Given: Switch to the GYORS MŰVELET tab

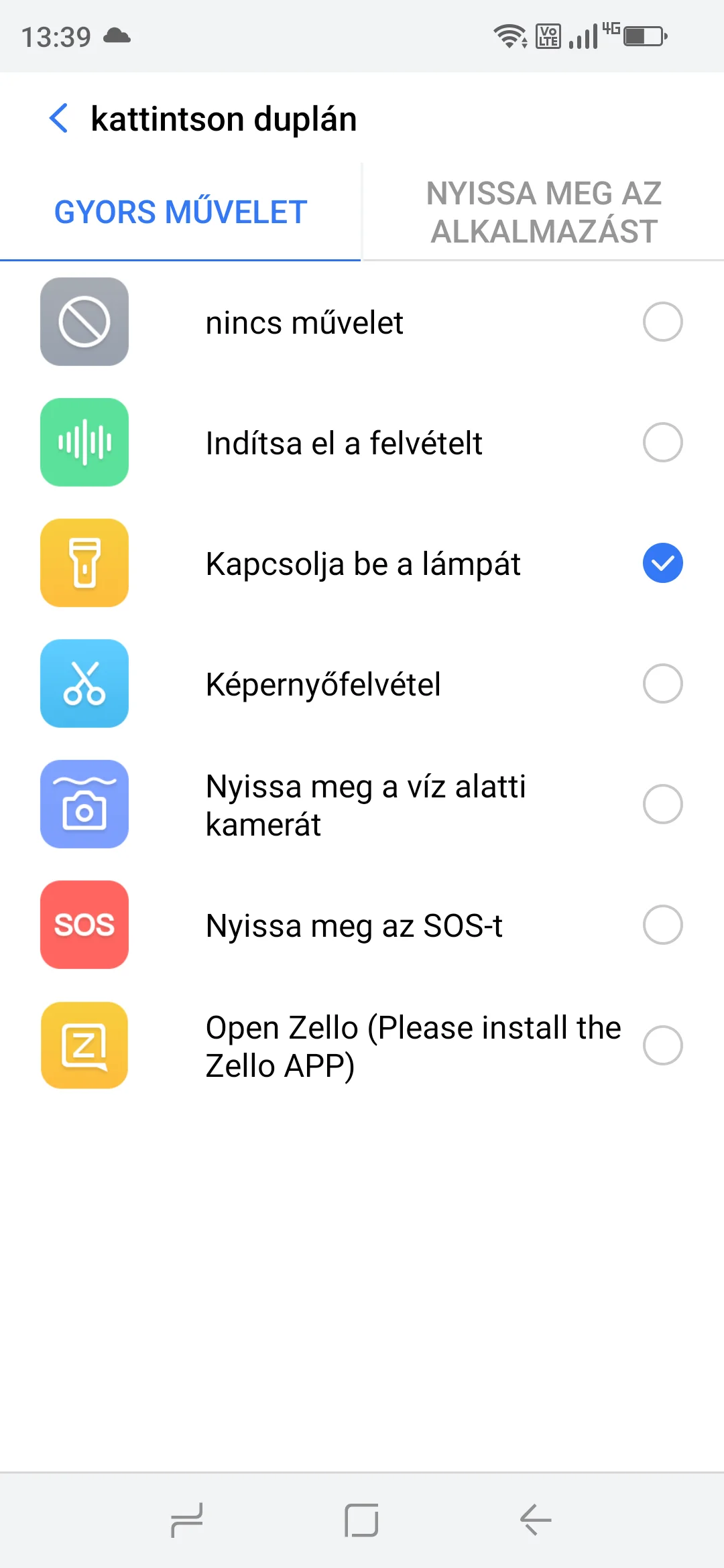Looking at the screenshot, I should tap(180, 212).
